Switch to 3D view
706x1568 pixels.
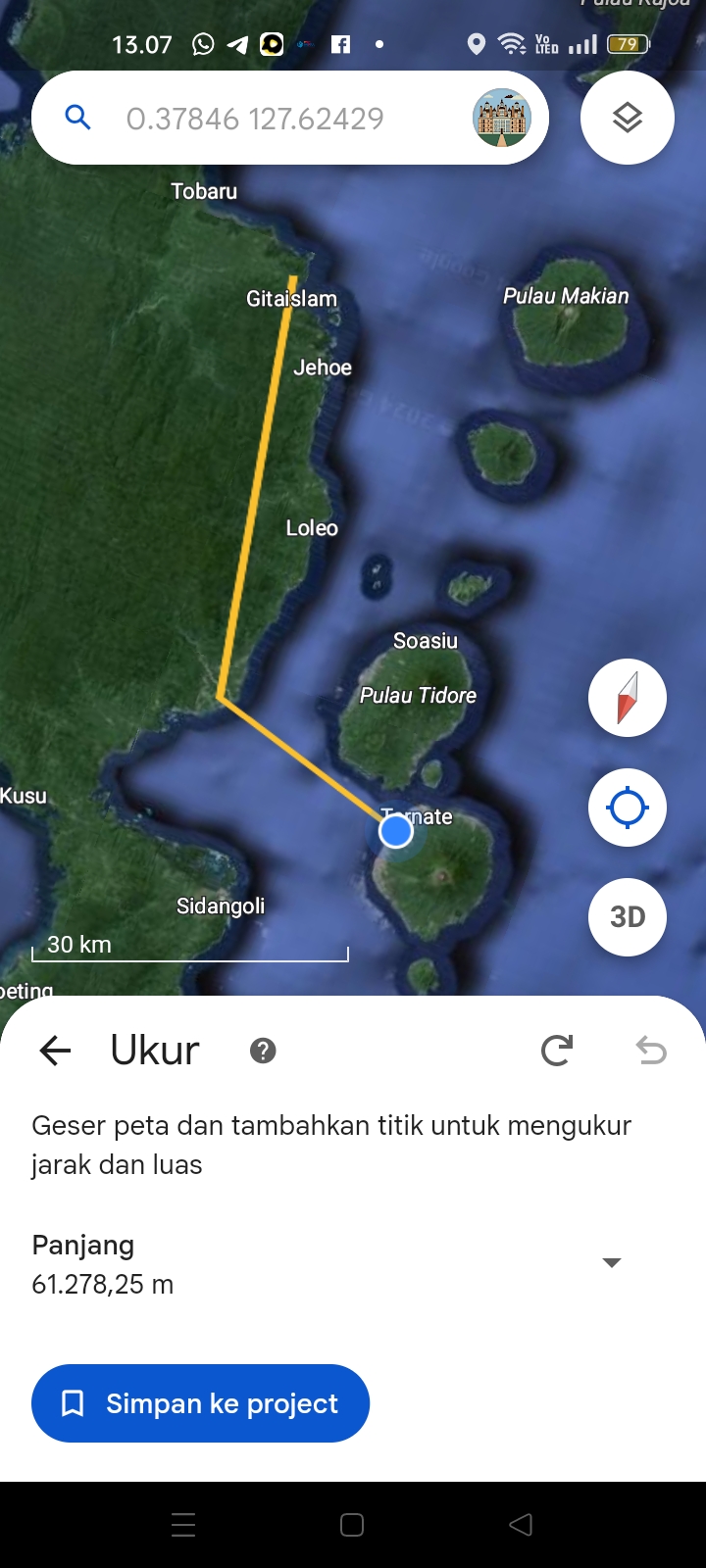coord(628,917)
